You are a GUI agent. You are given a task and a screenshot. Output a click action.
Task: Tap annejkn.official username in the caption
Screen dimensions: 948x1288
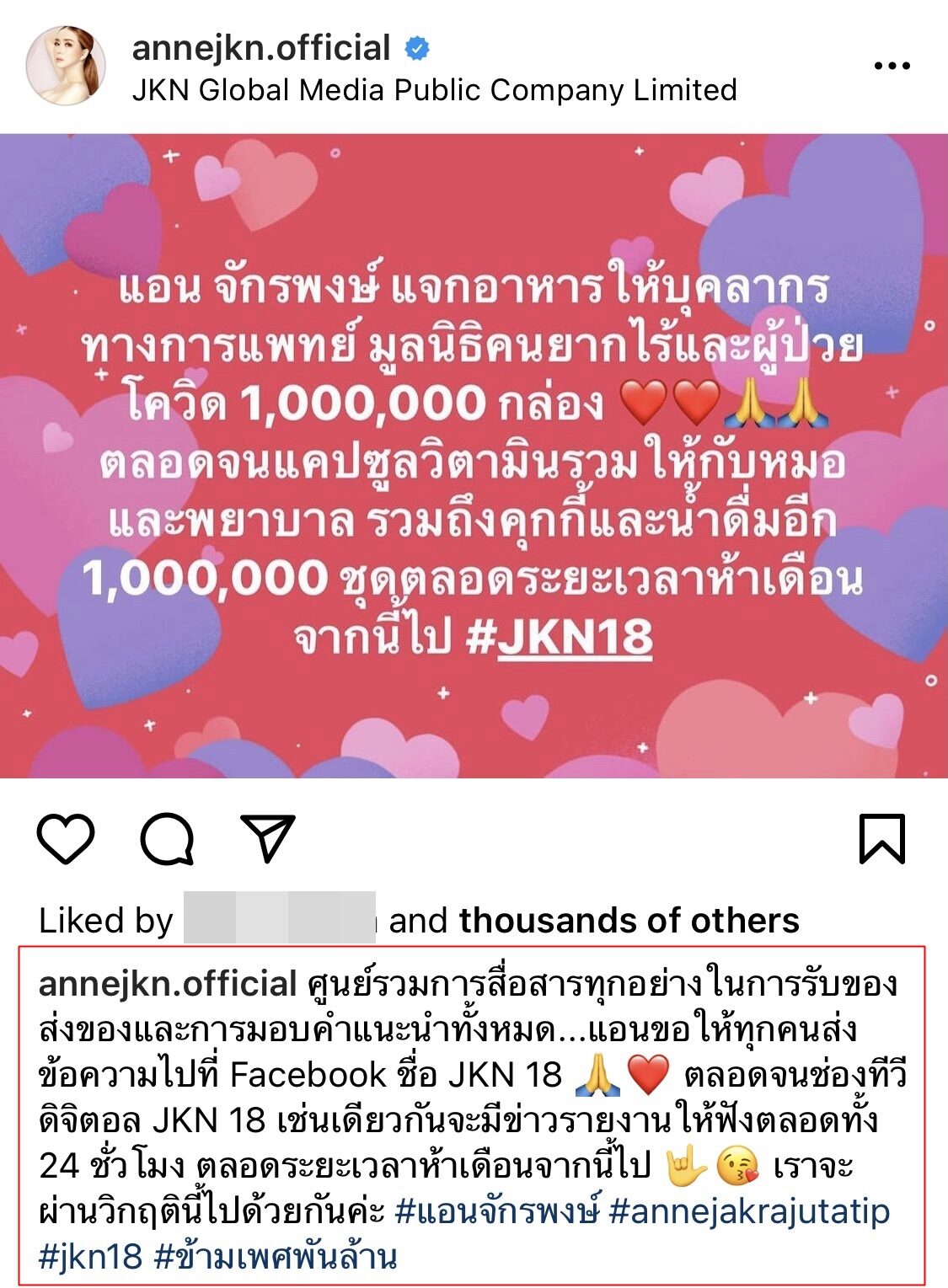tap(168, 984)
